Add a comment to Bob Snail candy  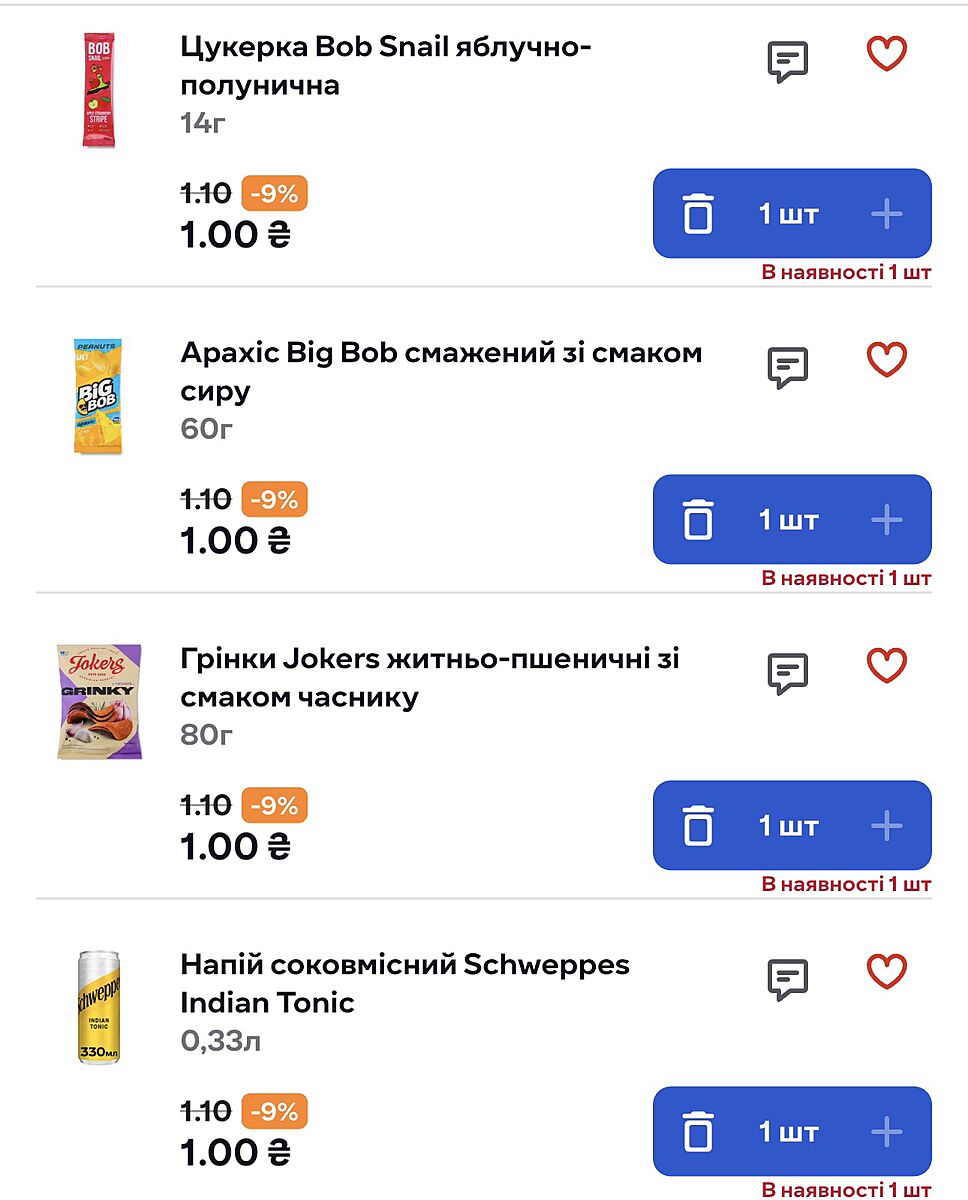[787, 61]
